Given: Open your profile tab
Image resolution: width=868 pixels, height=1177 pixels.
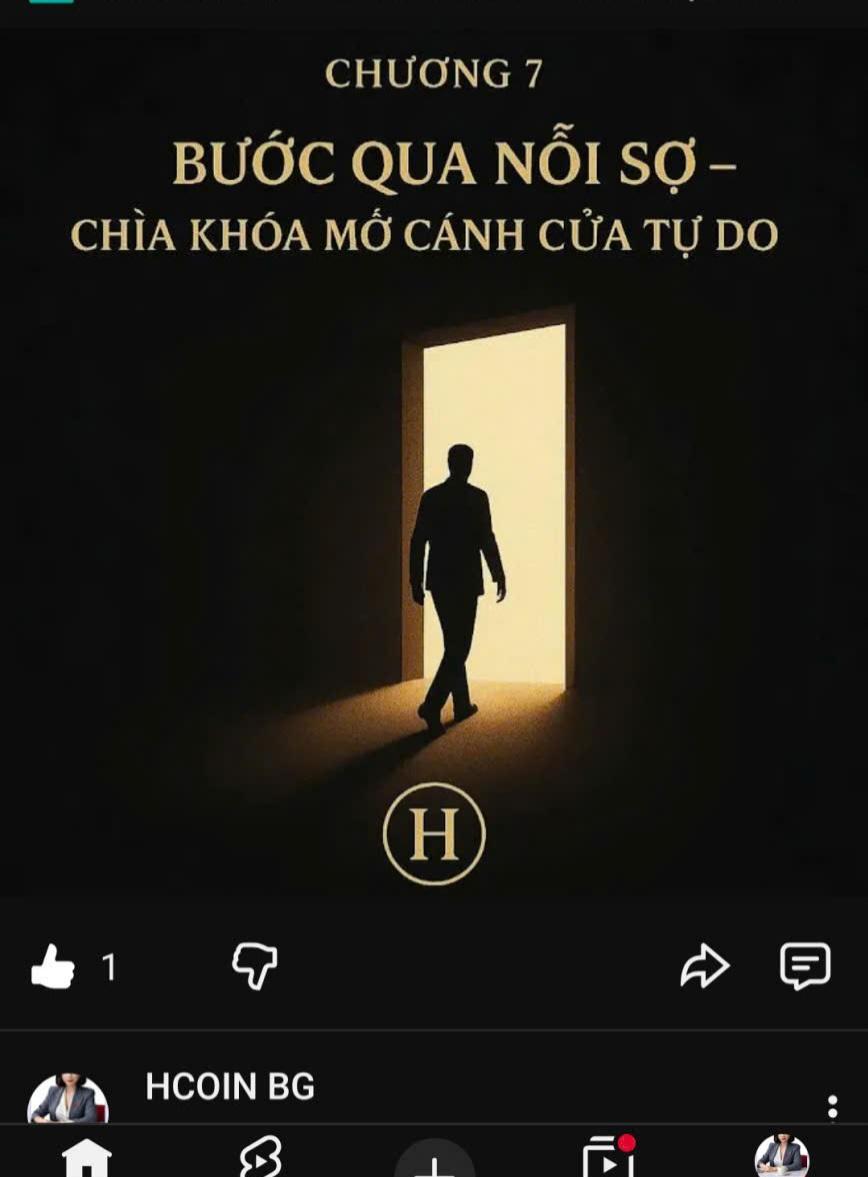Looking at the screenshot, I should pos(781,1158).
